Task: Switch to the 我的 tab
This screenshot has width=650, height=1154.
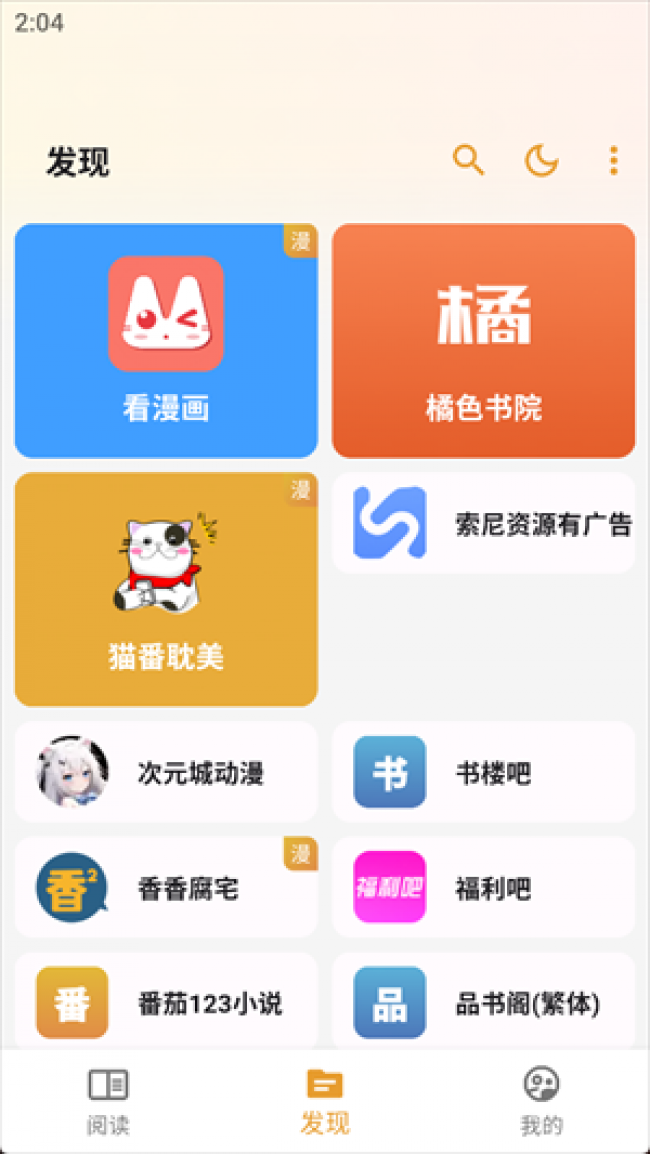Action: click(x=541, y=1101)
